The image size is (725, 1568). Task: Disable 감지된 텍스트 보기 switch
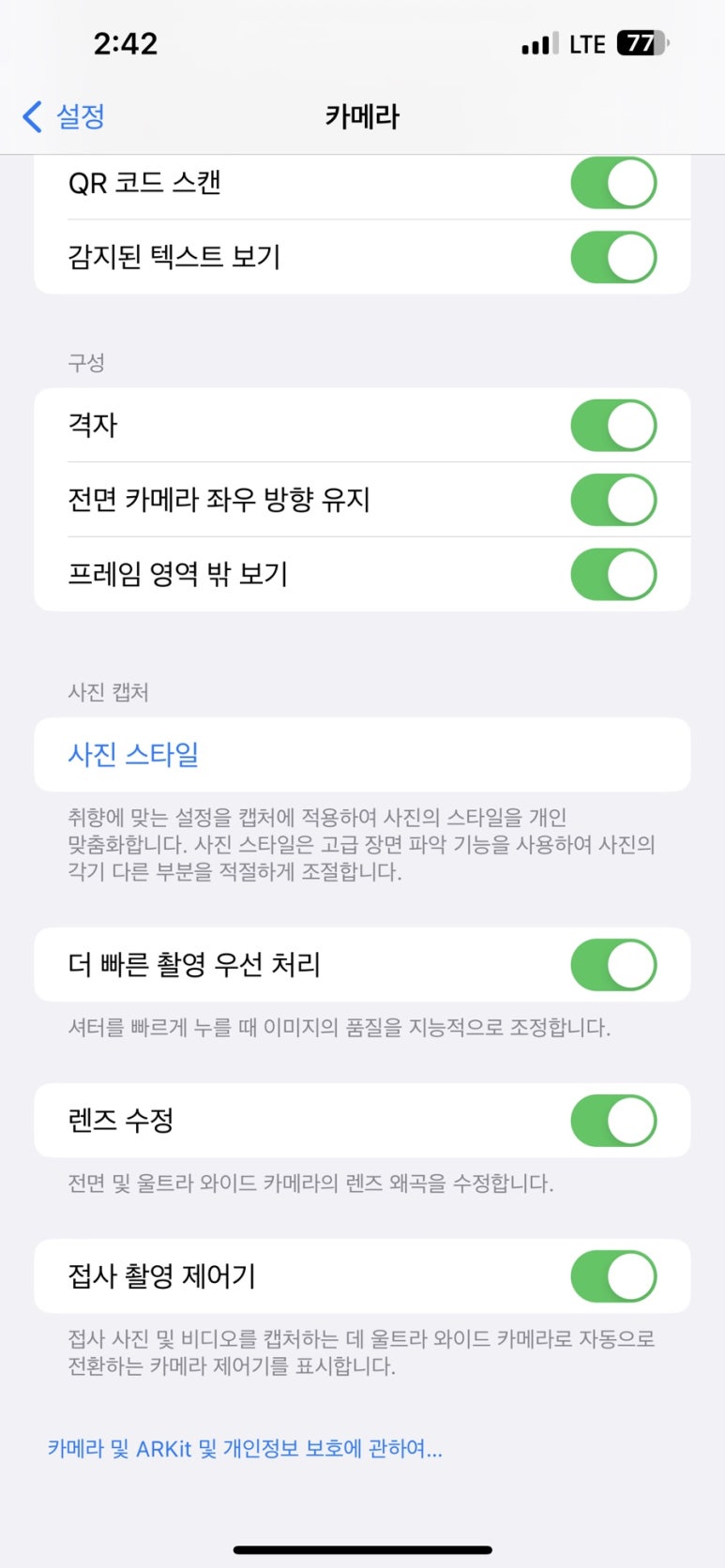613,257
